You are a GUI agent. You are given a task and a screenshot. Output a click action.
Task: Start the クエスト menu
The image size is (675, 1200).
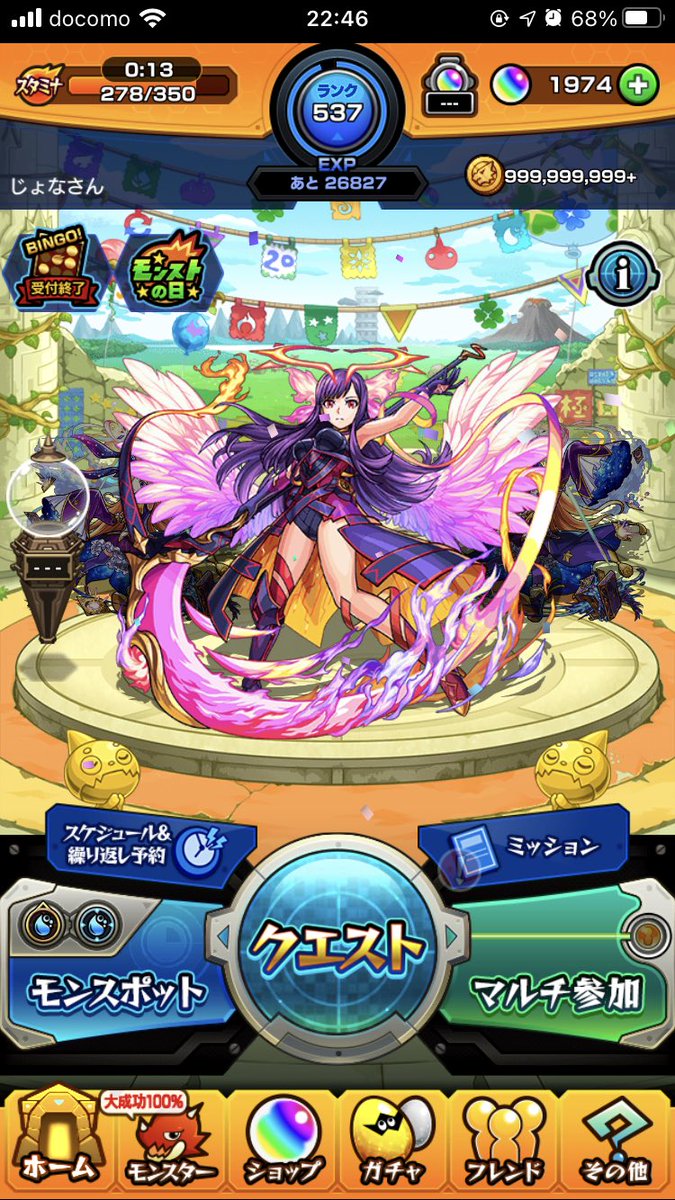[337, 946]
